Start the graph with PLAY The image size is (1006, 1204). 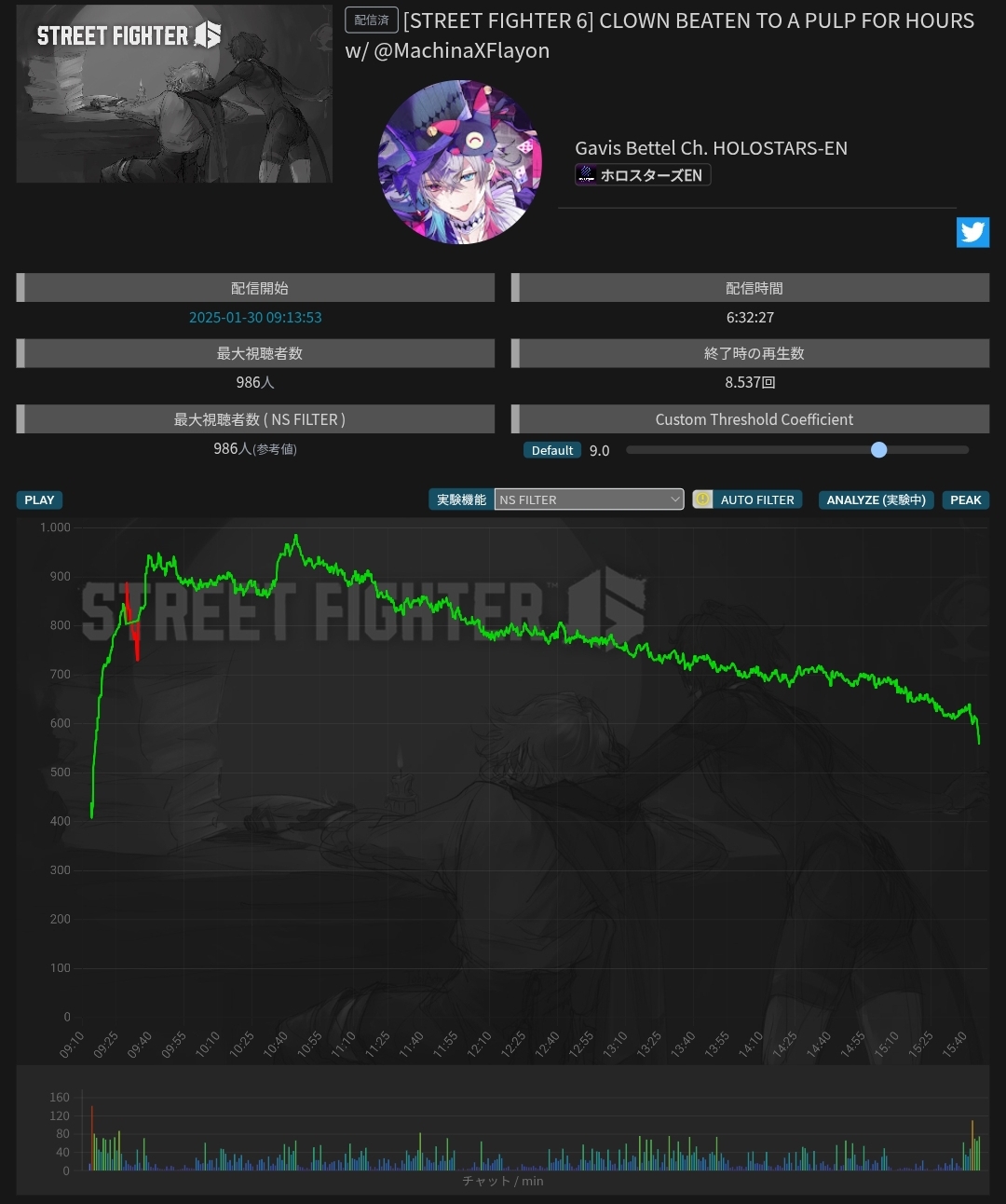[x=39, y=500]
